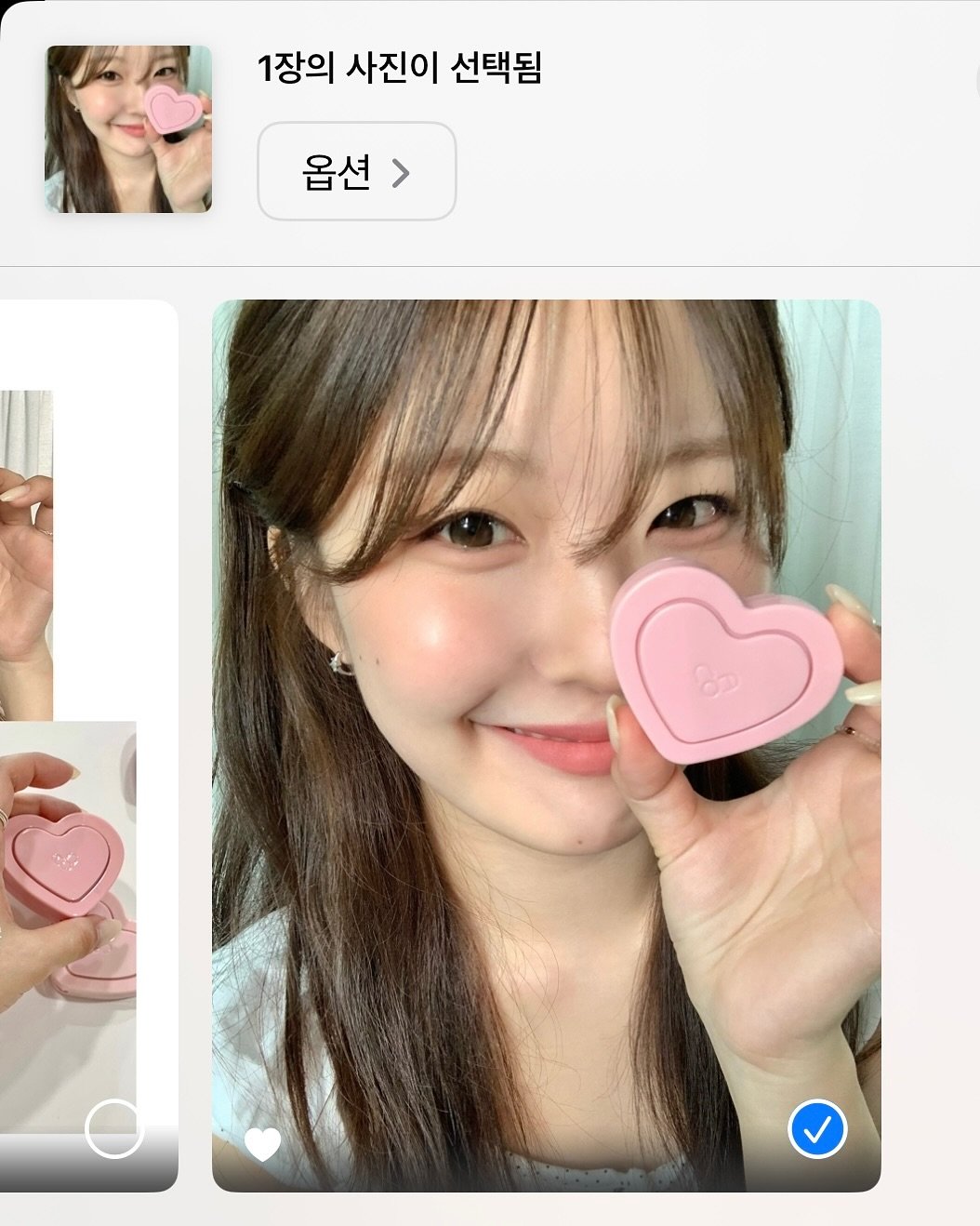This screenshot has height=1226, width=980.
Task: Select the previous photo's empty circle
Action: tap(113, 1128)
